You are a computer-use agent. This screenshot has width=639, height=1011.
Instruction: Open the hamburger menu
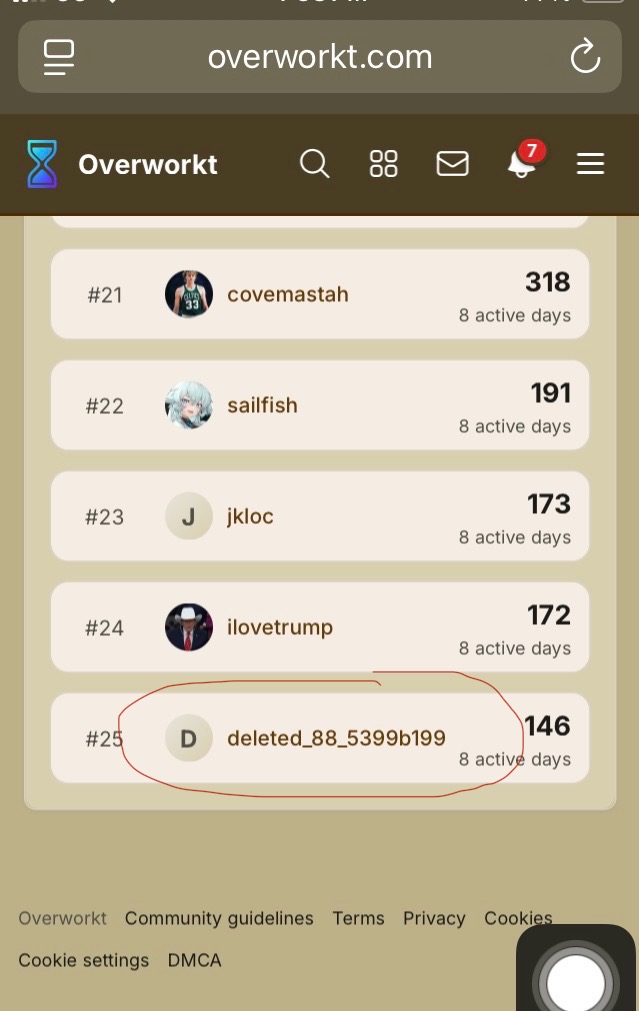(x=590, y=164)
